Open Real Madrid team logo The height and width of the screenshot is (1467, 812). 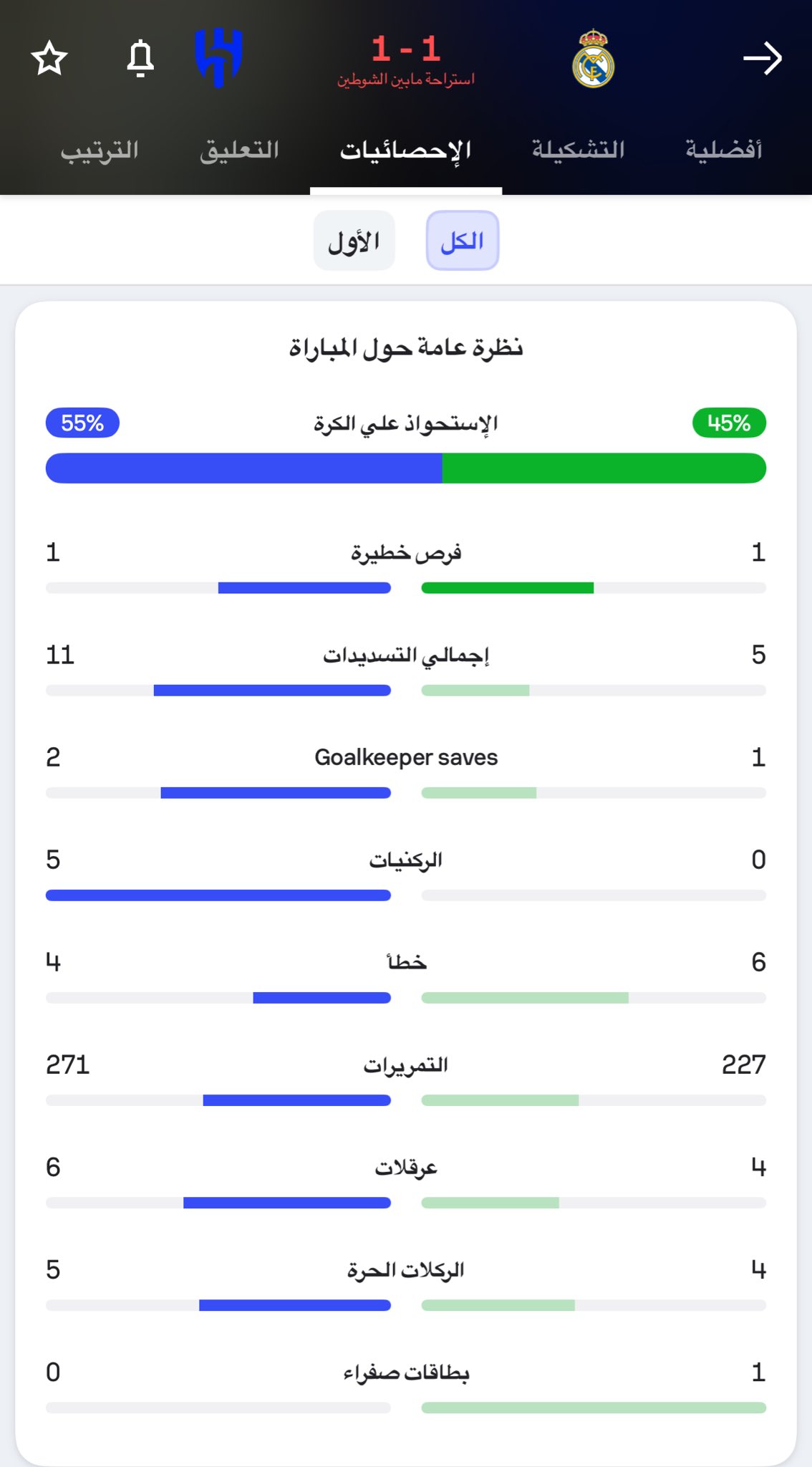pos(593,59)
